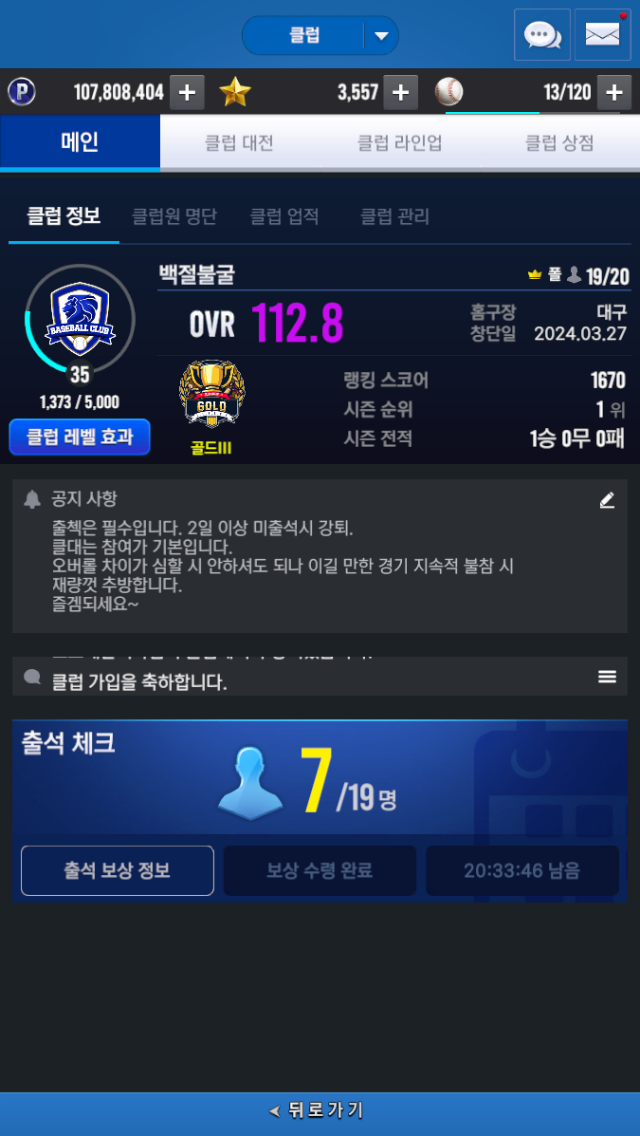Open 출석 보상 정보 button
Viewport: 640px width, 1136px height.
click(x=117, y=870)
